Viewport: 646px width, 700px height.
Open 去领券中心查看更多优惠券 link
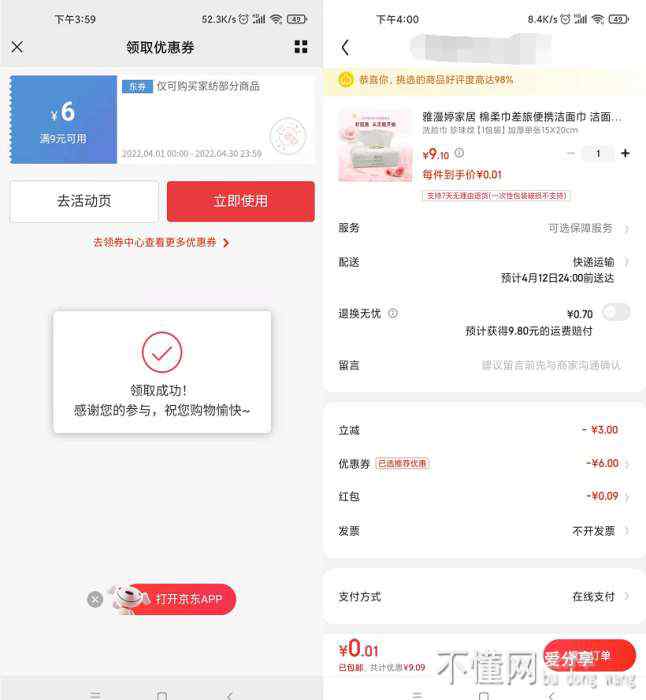tap(161, 242)
